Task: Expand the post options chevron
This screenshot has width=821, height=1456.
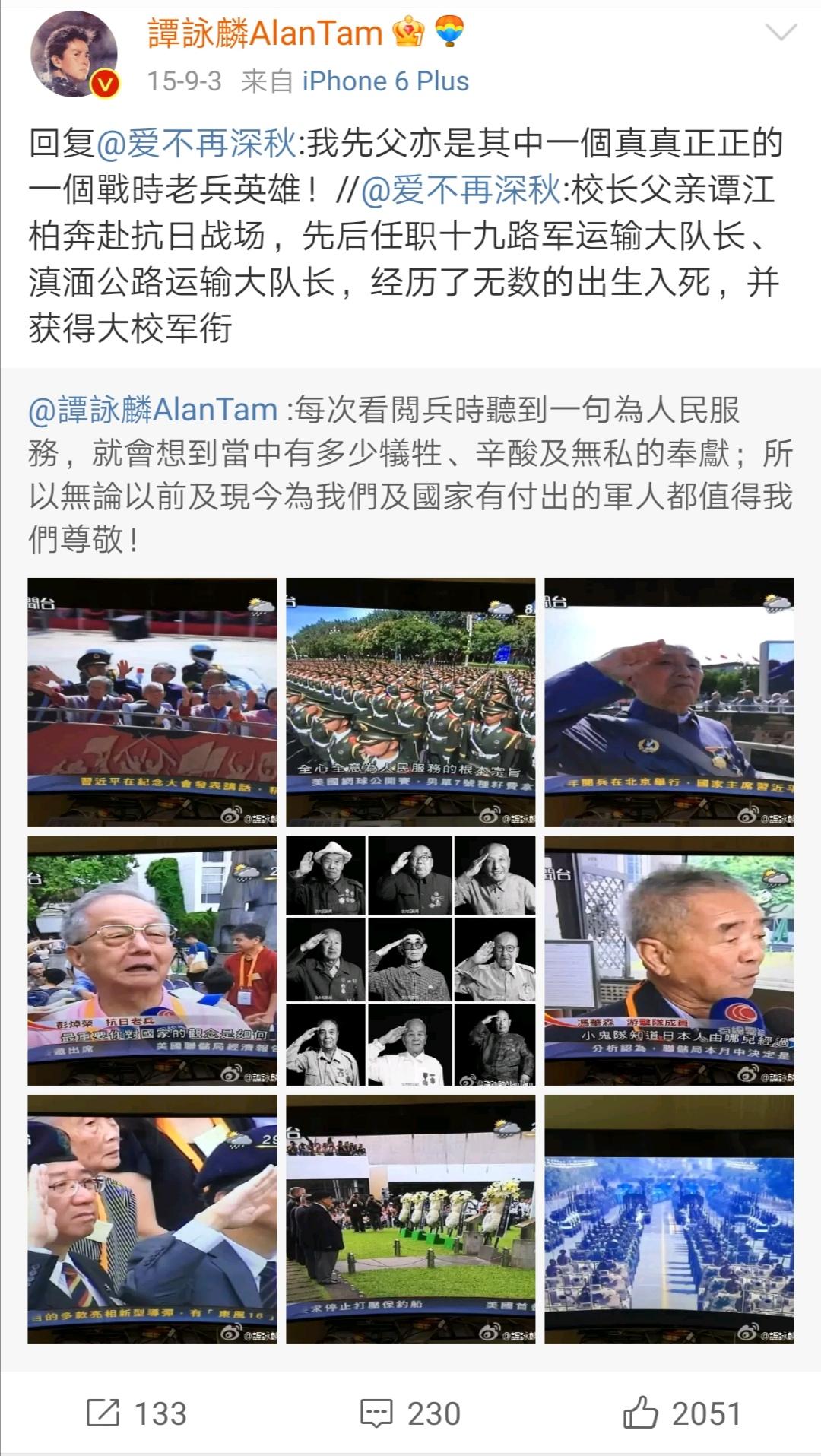Action: click(781, 33)
